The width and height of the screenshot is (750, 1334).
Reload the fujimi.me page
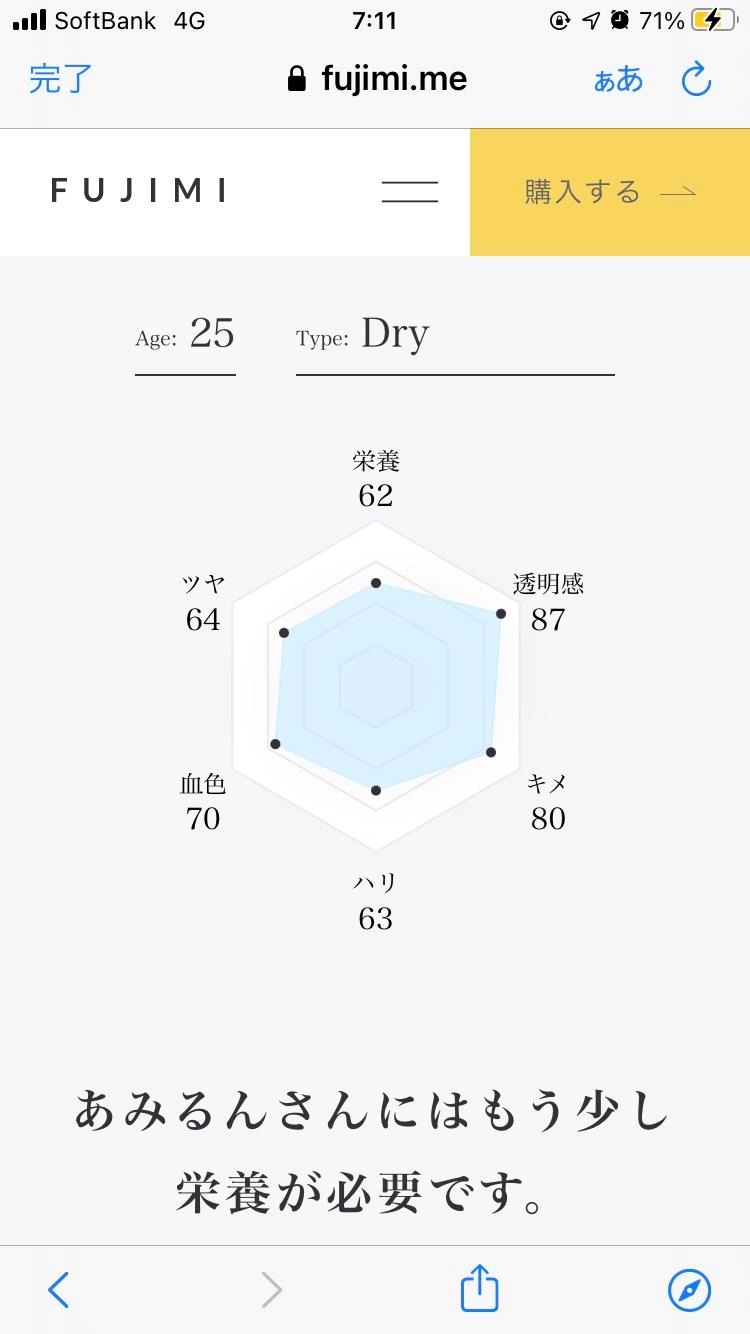click(x=696, y=79)
